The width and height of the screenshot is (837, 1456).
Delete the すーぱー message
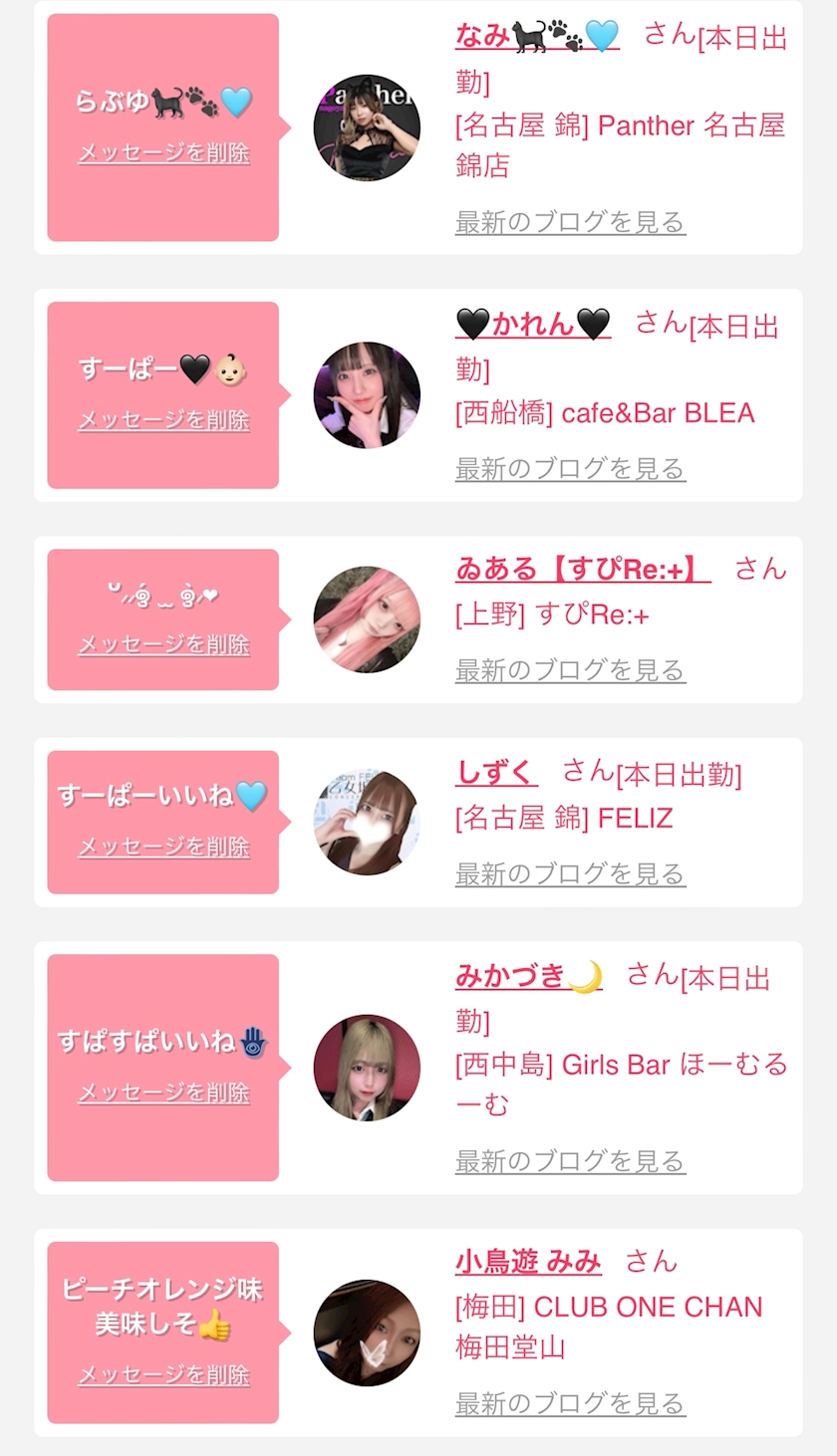pyautogui.click(x=163, y=420)
